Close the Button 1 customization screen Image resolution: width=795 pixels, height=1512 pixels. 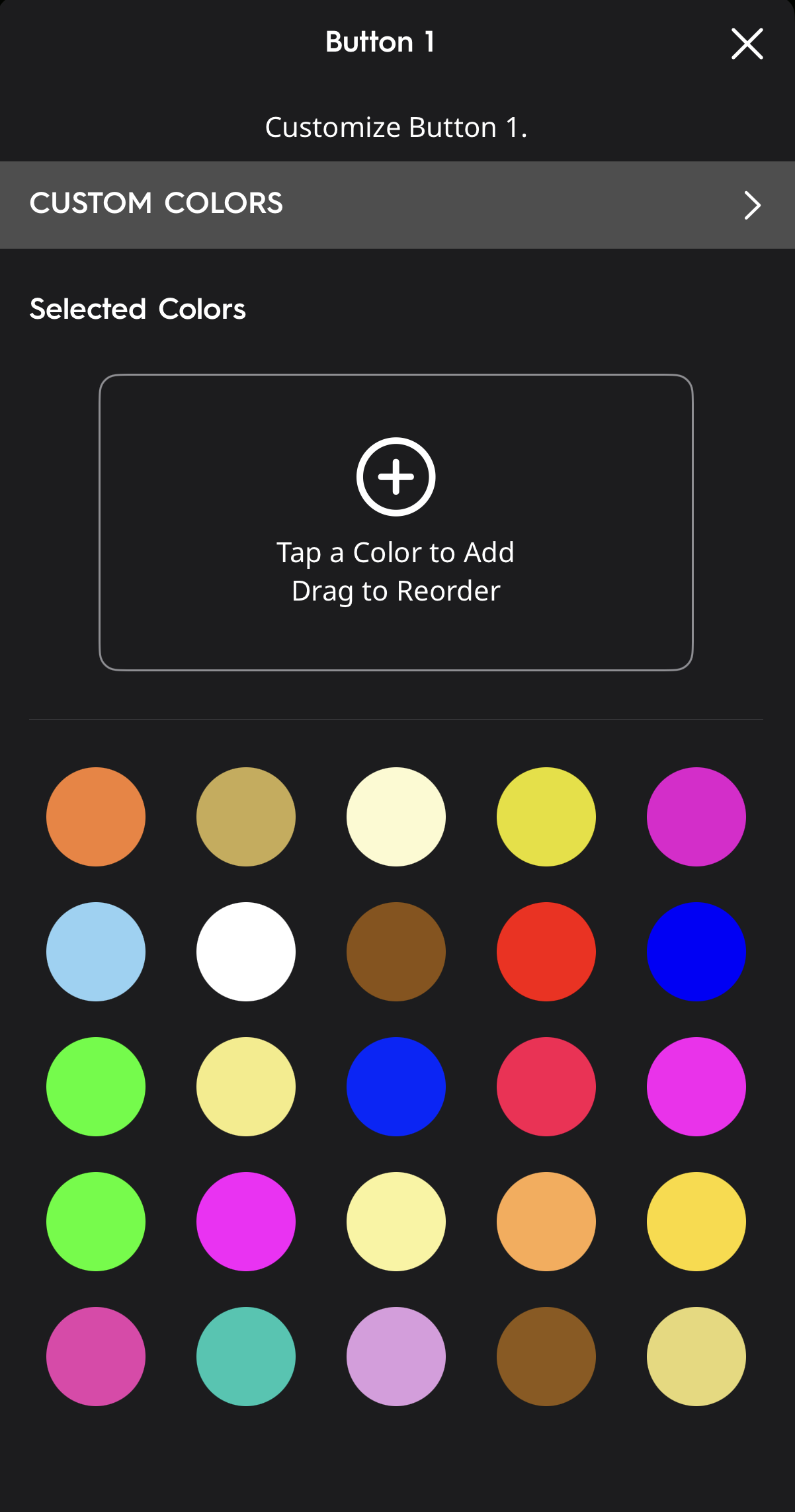747,44
